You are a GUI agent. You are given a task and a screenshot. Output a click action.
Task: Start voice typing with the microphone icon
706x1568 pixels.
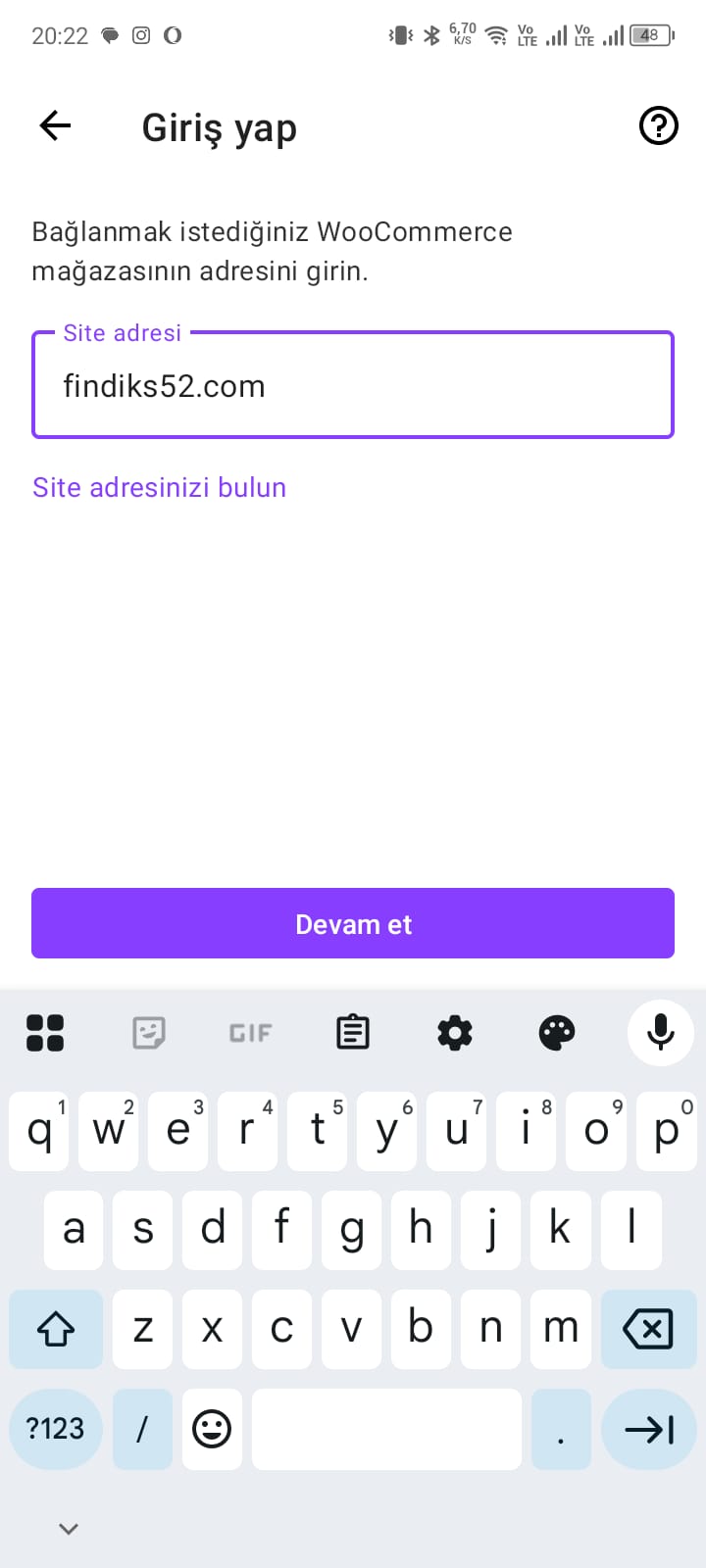660,1032
